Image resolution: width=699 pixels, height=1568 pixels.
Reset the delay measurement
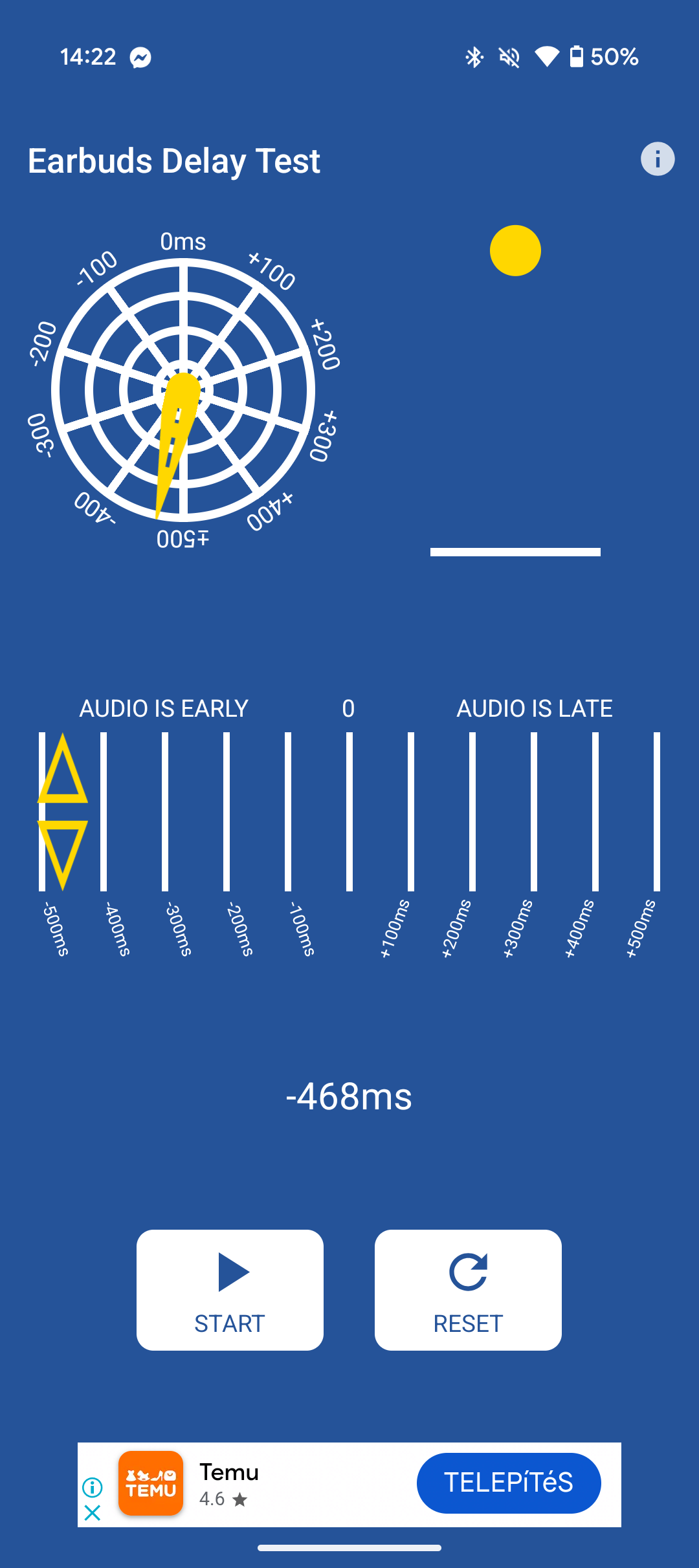tap(468, 1290)
